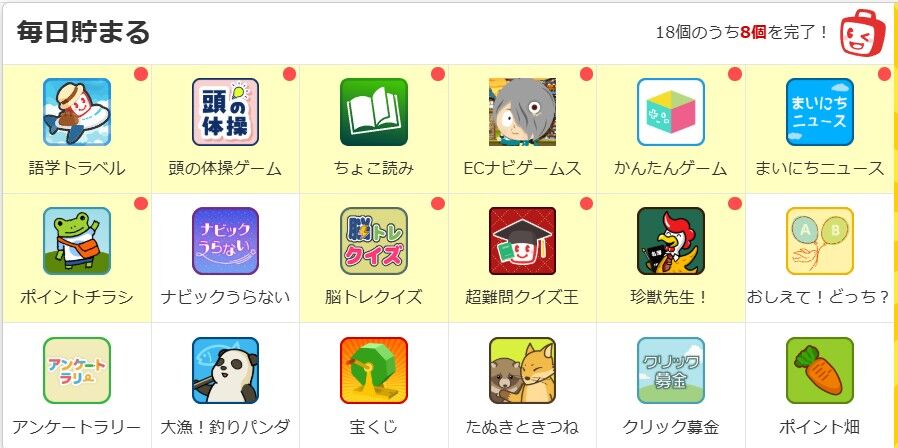Open たぬきときつね

tap(522, 386)
